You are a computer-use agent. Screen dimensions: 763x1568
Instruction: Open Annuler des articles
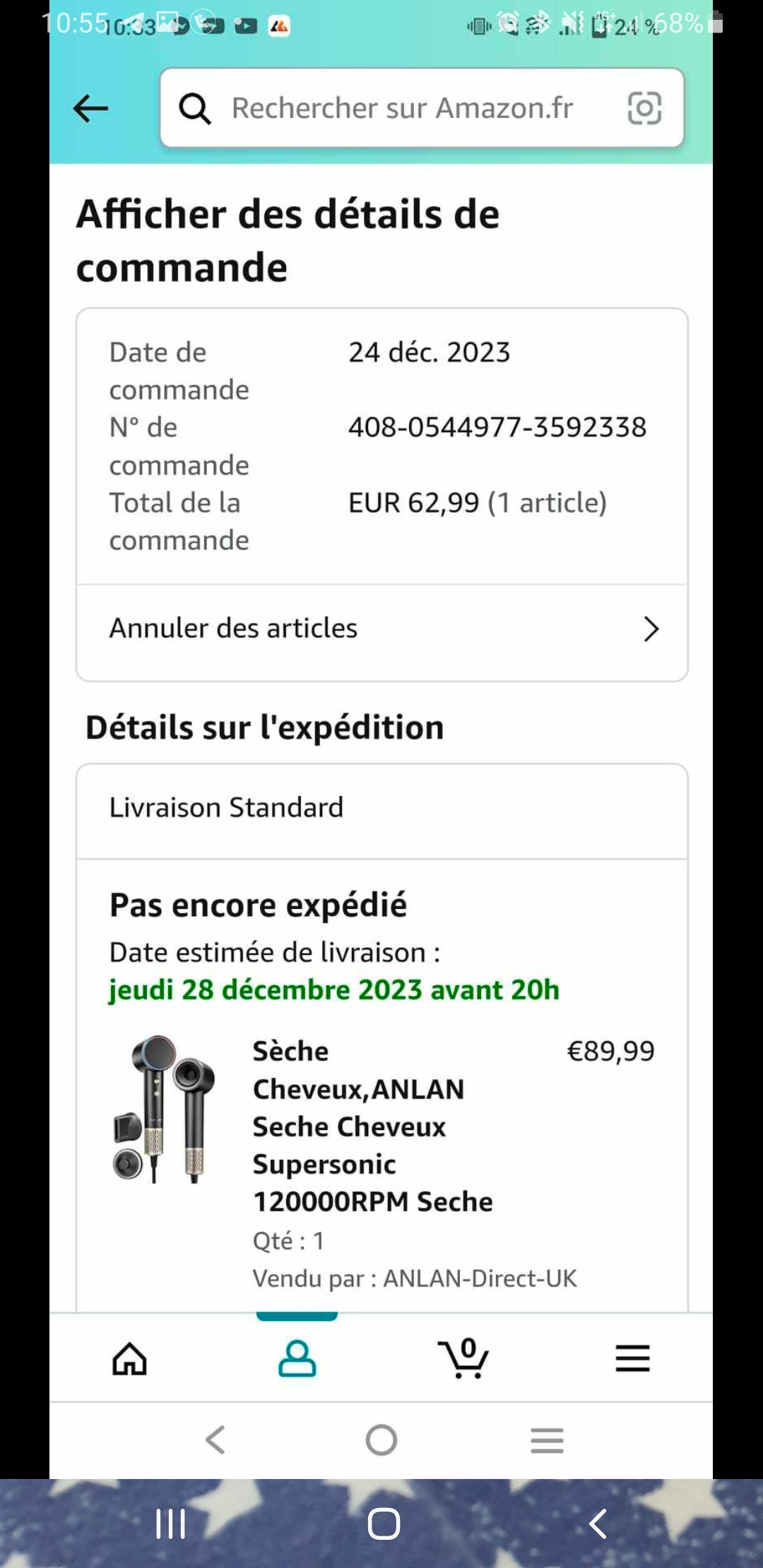[381, 629]
